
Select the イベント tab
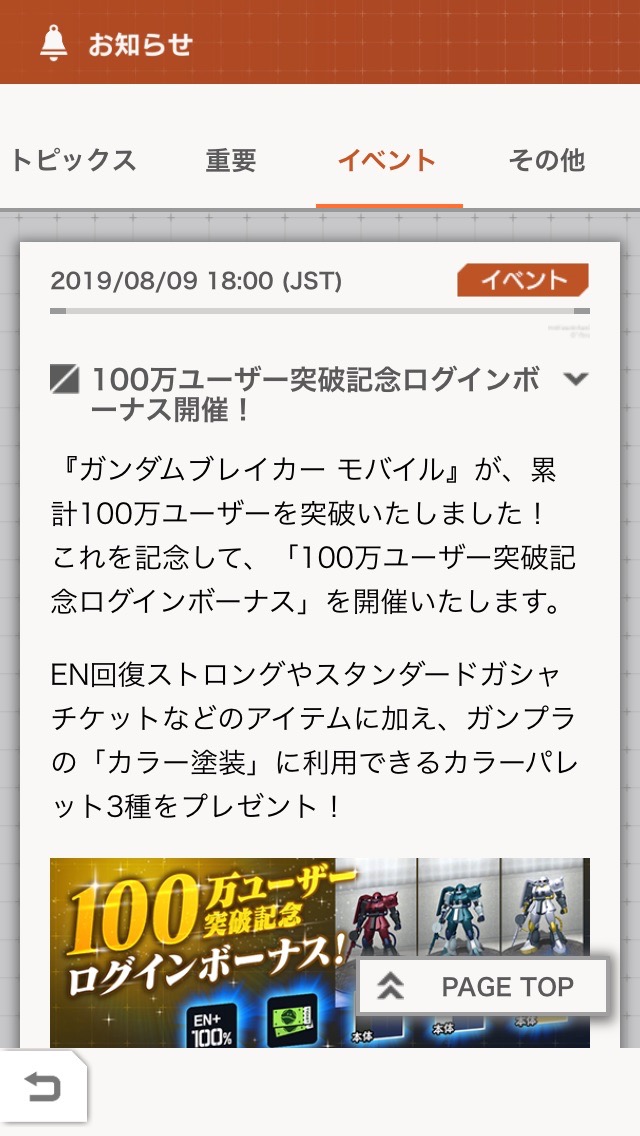click(387, 161)
